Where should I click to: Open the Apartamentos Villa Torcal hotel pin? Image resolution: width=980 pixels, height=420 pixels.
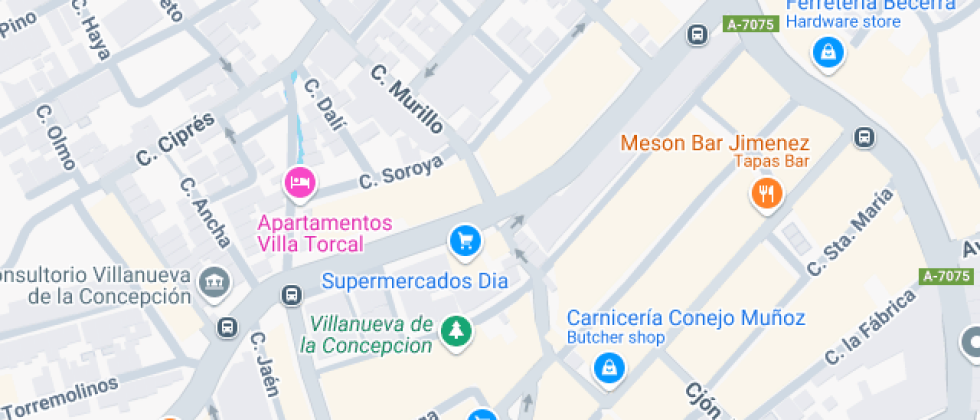pyautogui.click(x=299, y=182)
